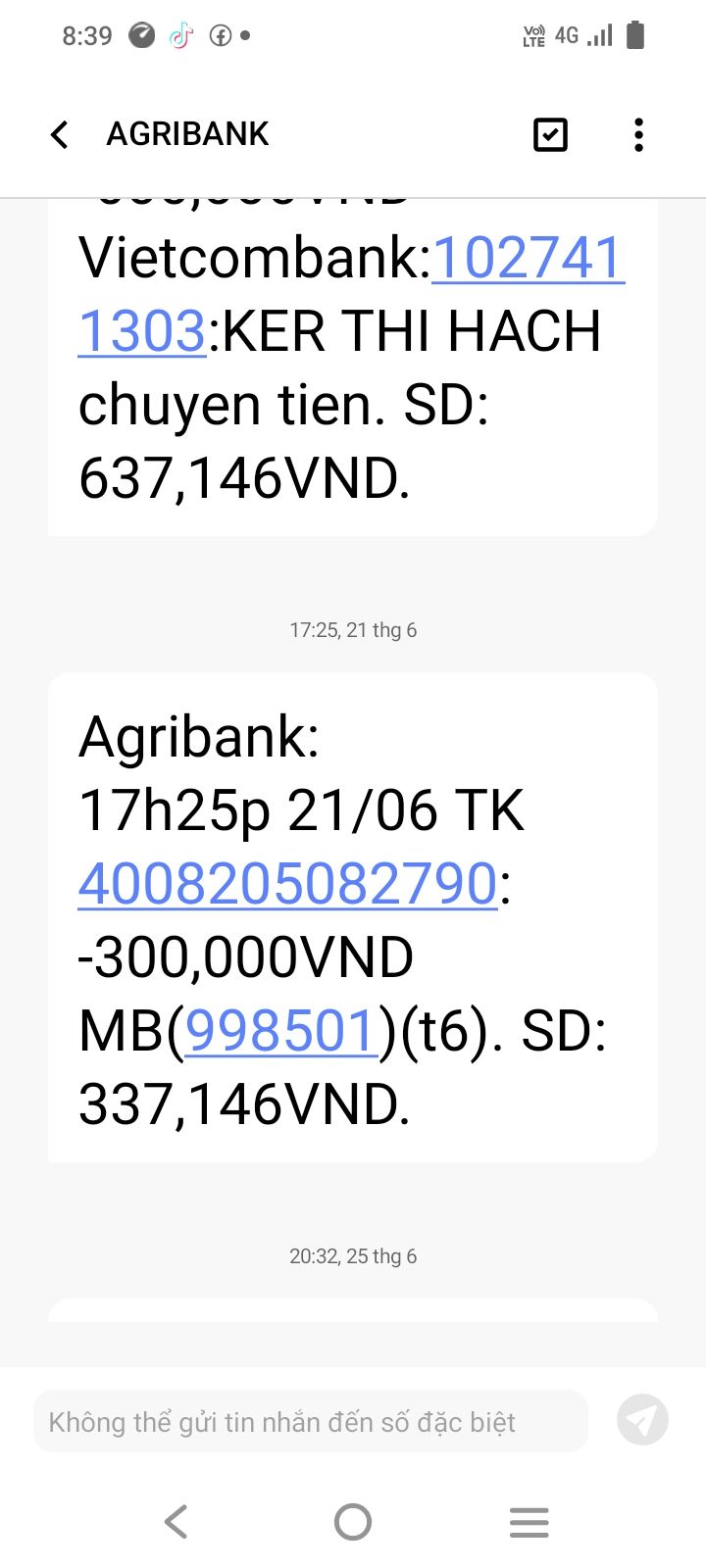Show recent apps

(x=529, y=1522)
